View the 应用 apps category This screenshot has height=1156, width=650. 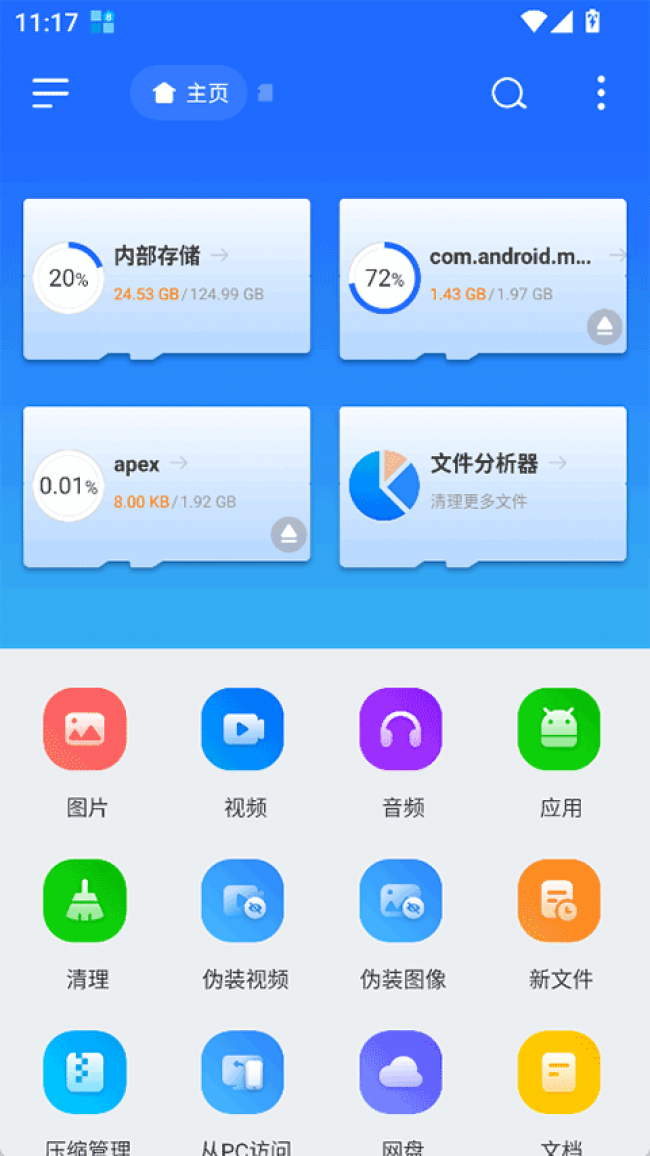point(559,729)
